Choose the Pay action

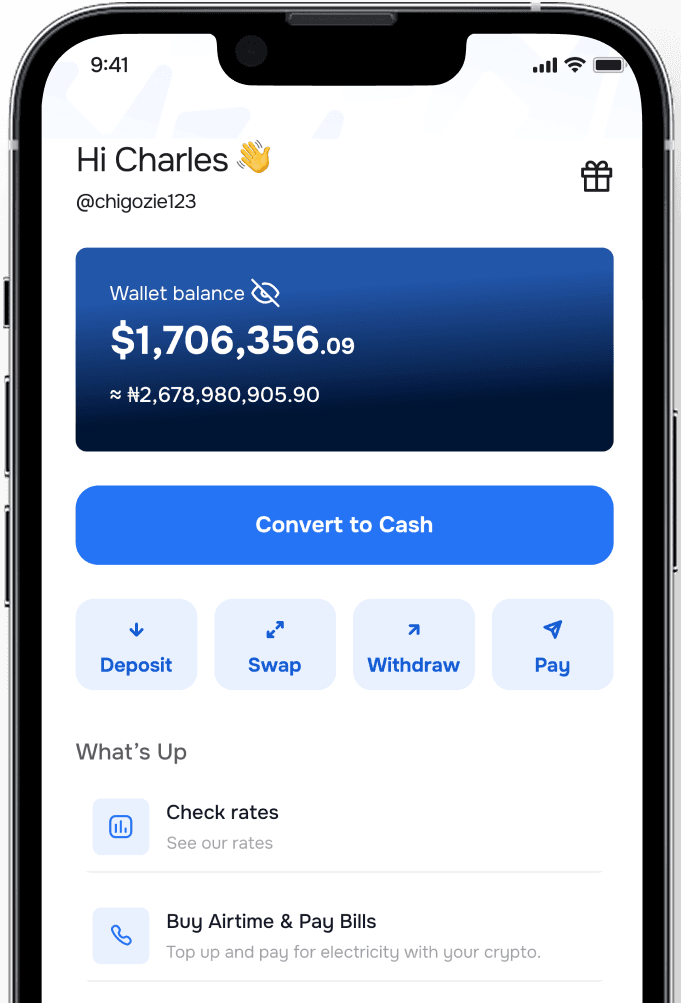(552, 645)
